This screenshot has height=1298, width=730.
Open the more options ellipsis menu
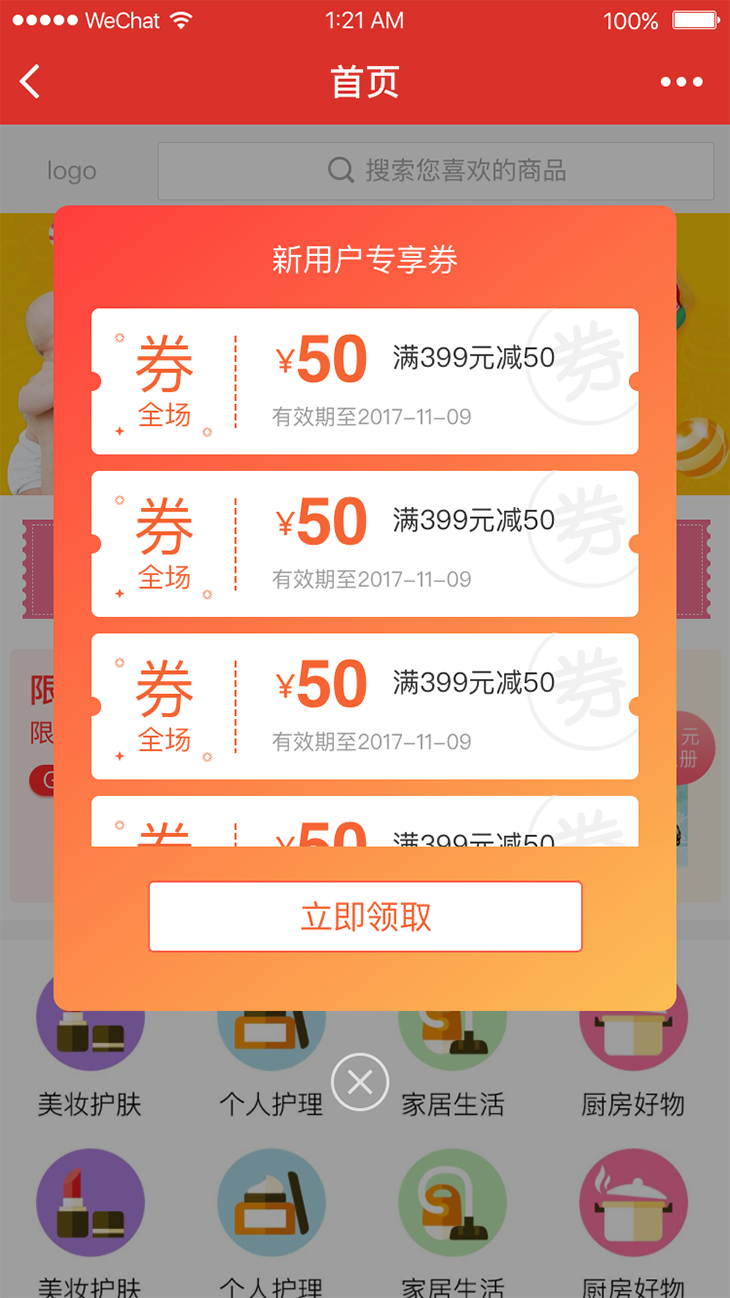click(x=681, y=81)
